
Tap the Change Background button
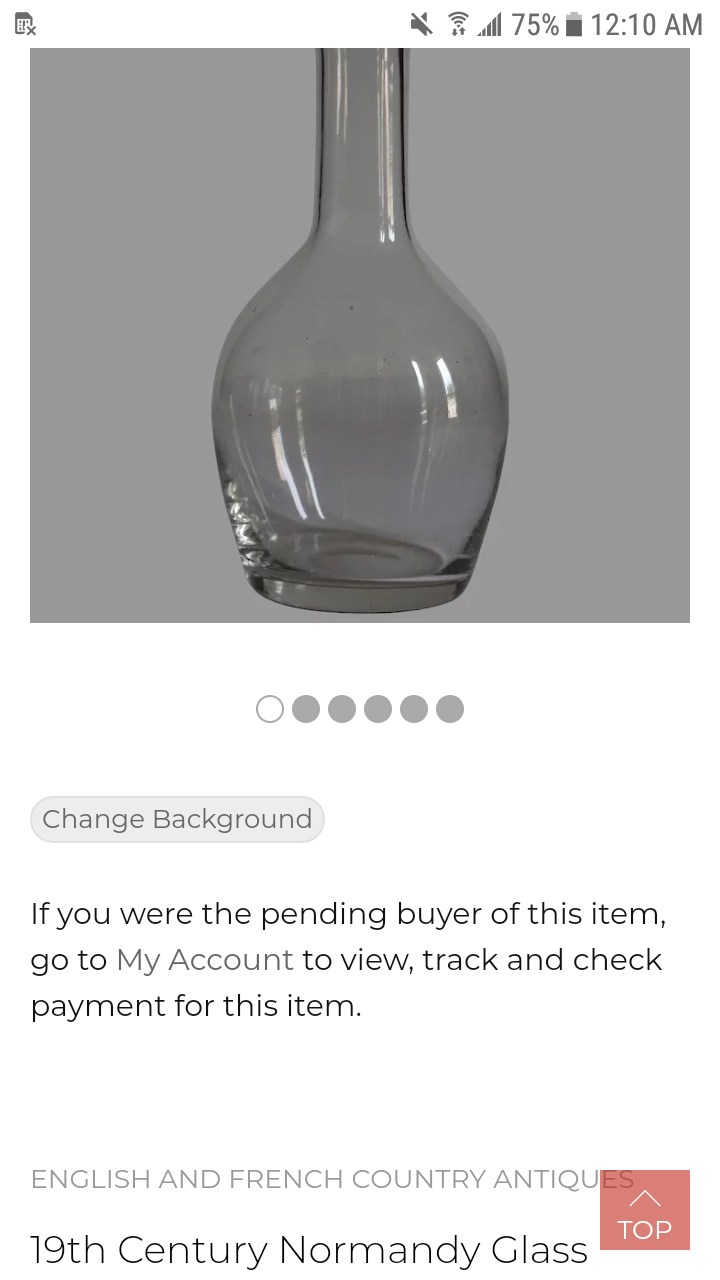177,819
